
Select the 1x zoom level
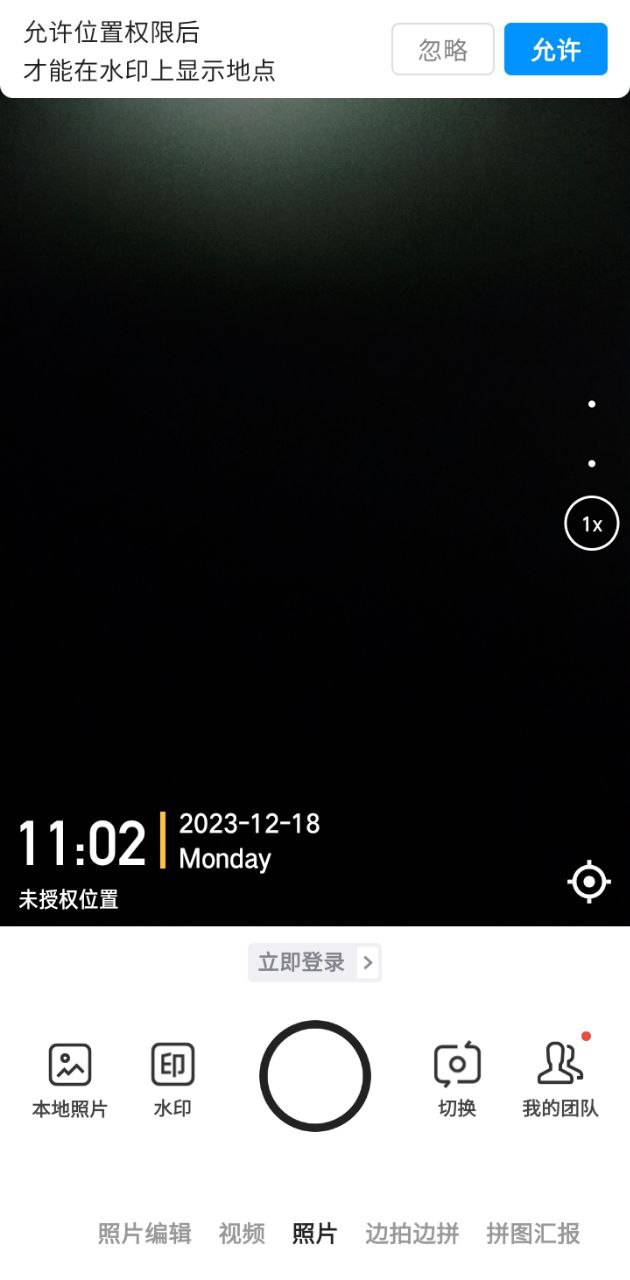tap(591, 524)
